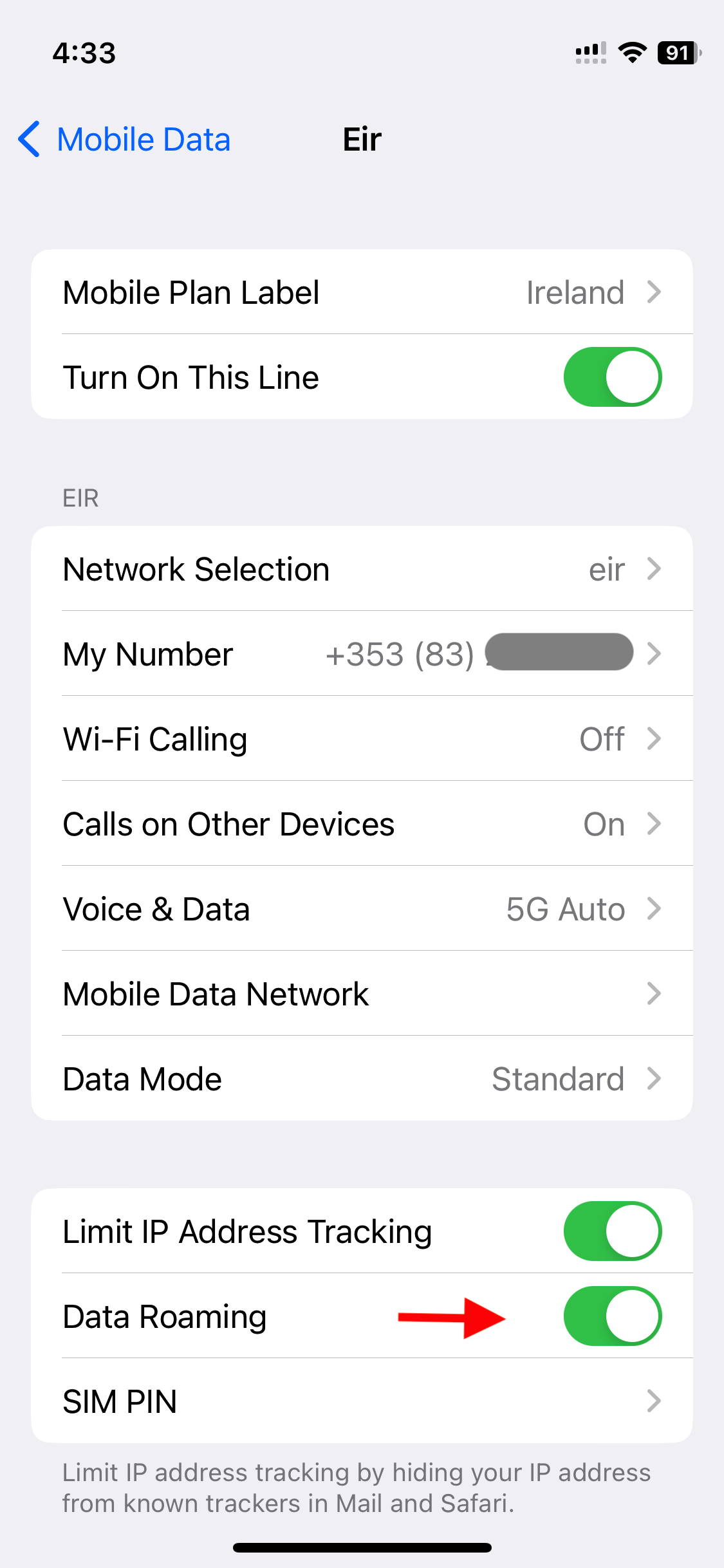
Task: Disable Limit IP Address Tracking
Action: [612, 1231]
